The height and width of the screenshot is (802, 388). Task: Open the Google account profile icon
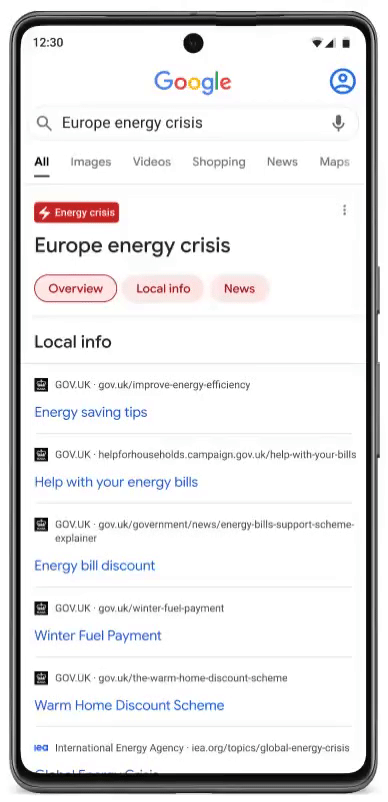tap(343, 81)
